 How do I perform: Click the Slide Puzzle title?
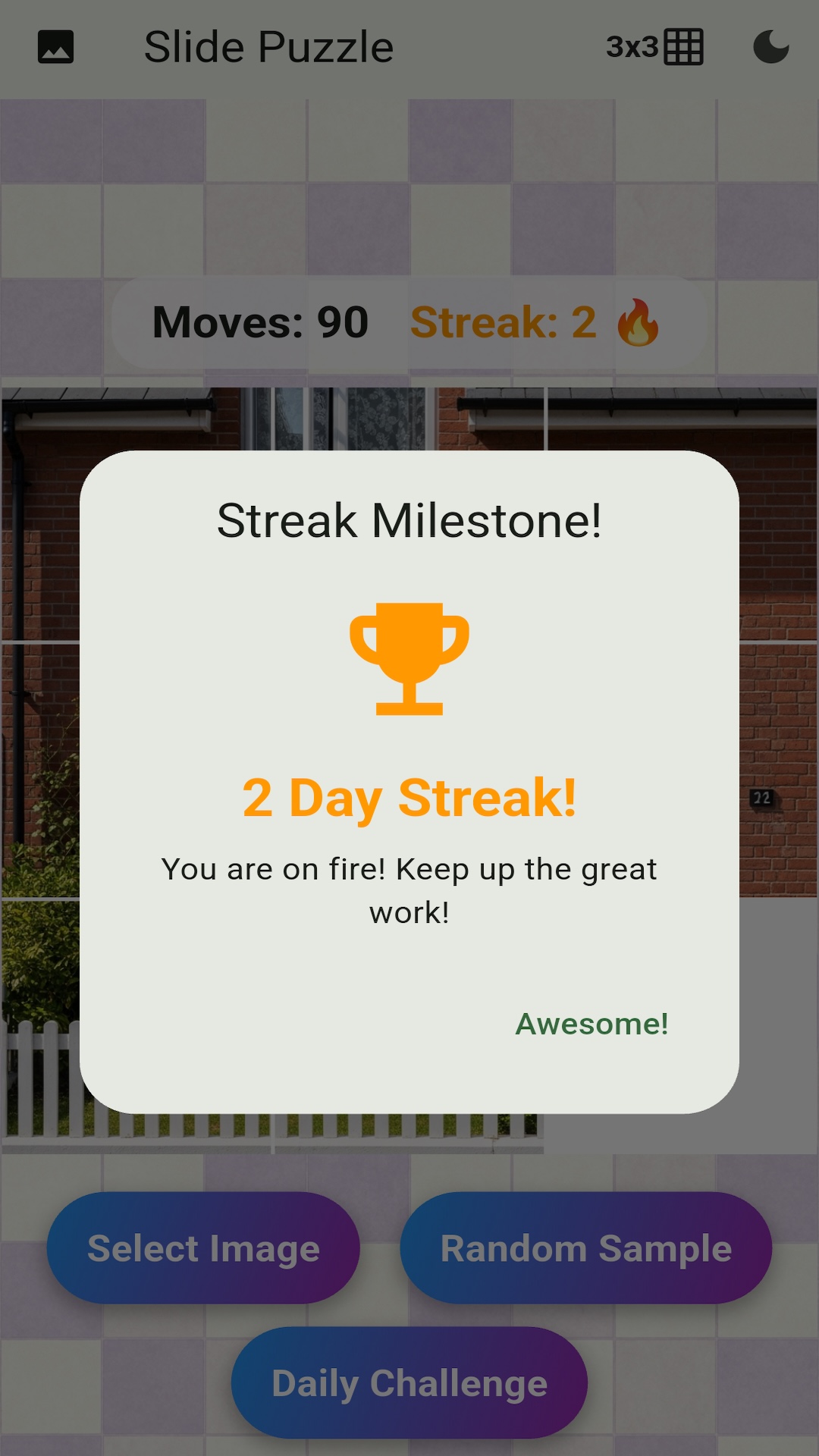pos(269,47)
